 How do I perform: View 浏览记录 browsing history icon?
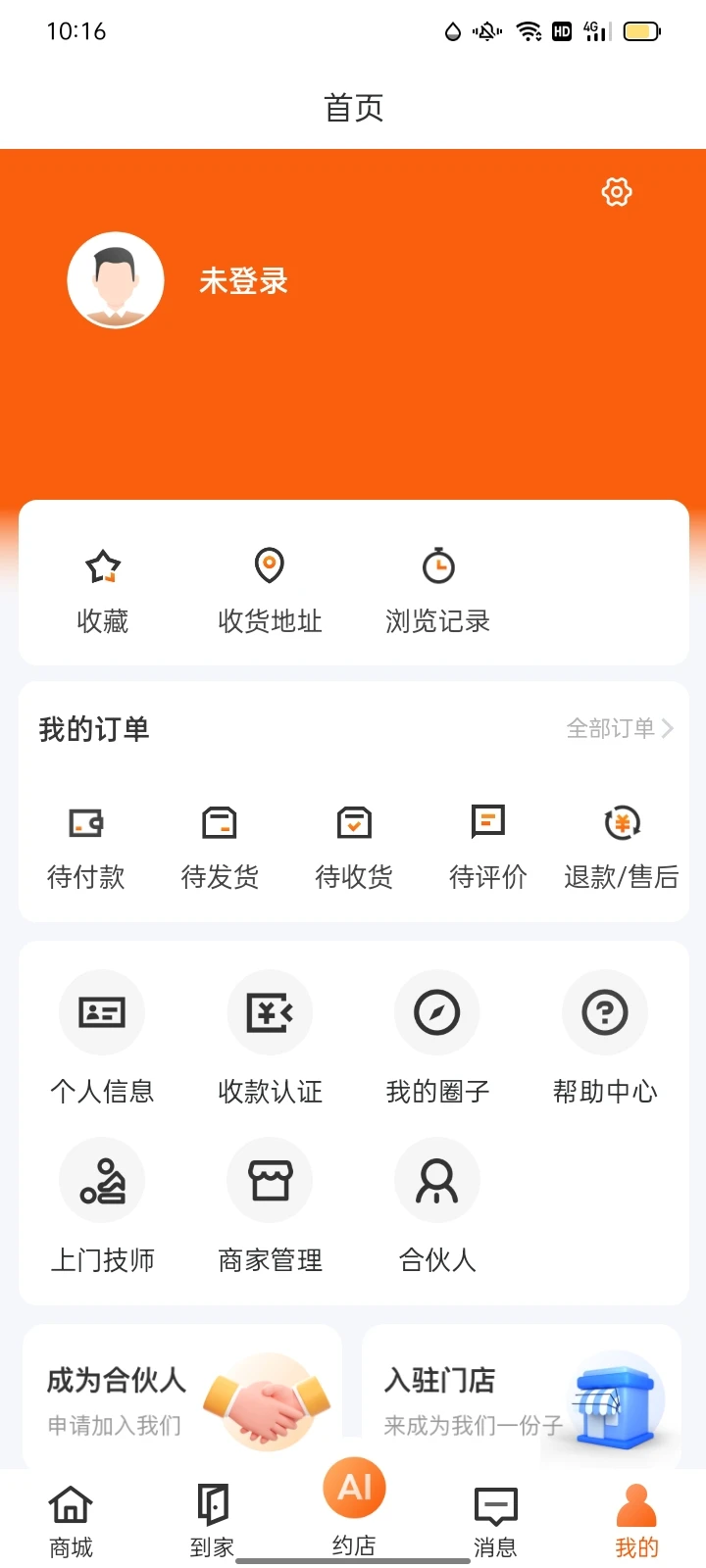[x=438, y=566]
